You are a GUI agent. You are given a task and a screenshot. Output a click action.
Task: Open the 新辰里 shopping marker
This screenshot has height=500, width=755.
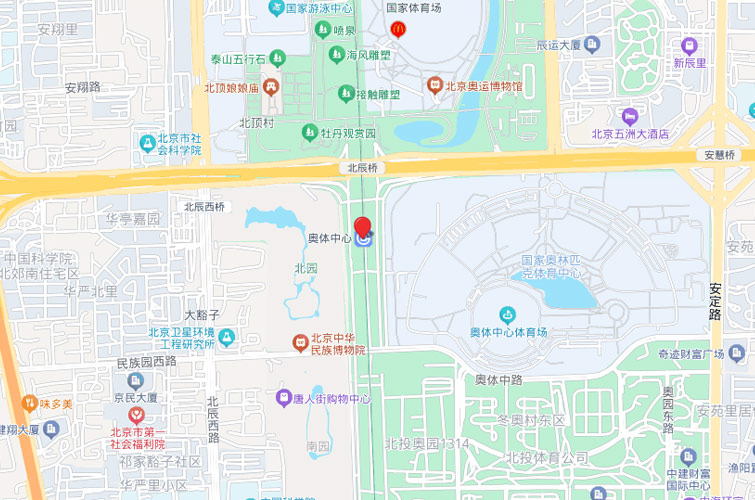pos(689,45)
